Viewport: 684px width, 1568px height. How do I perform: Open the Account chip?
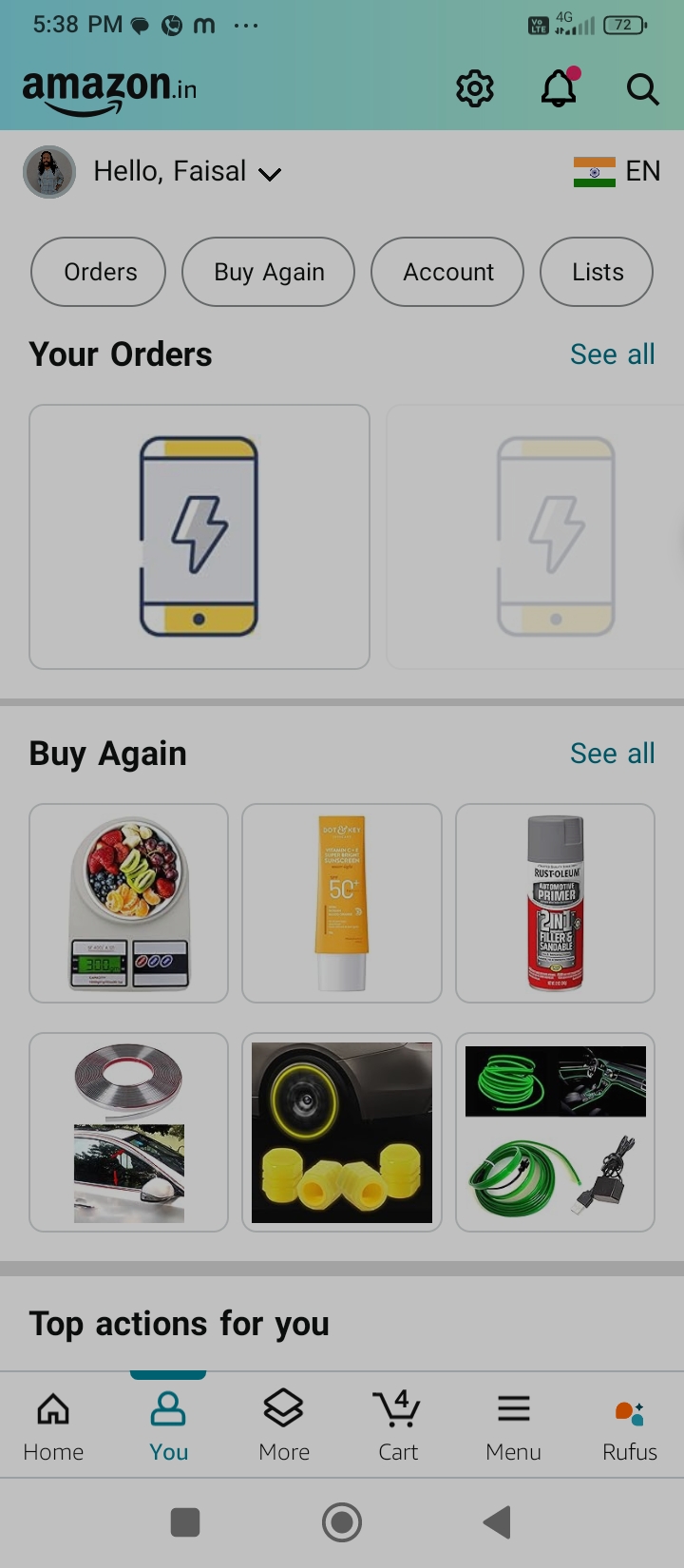coord(447,272)
